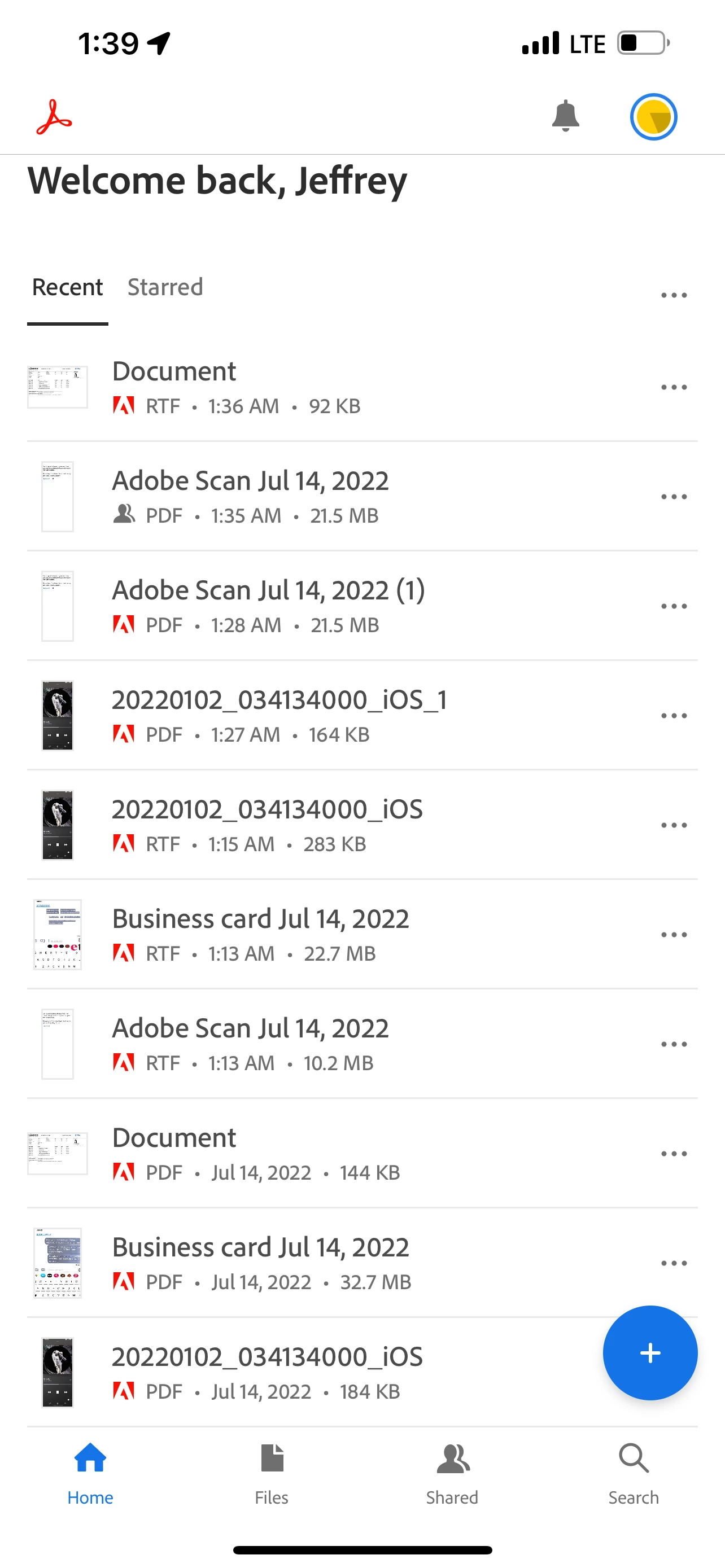Switch to the Shared tab

452,1473
